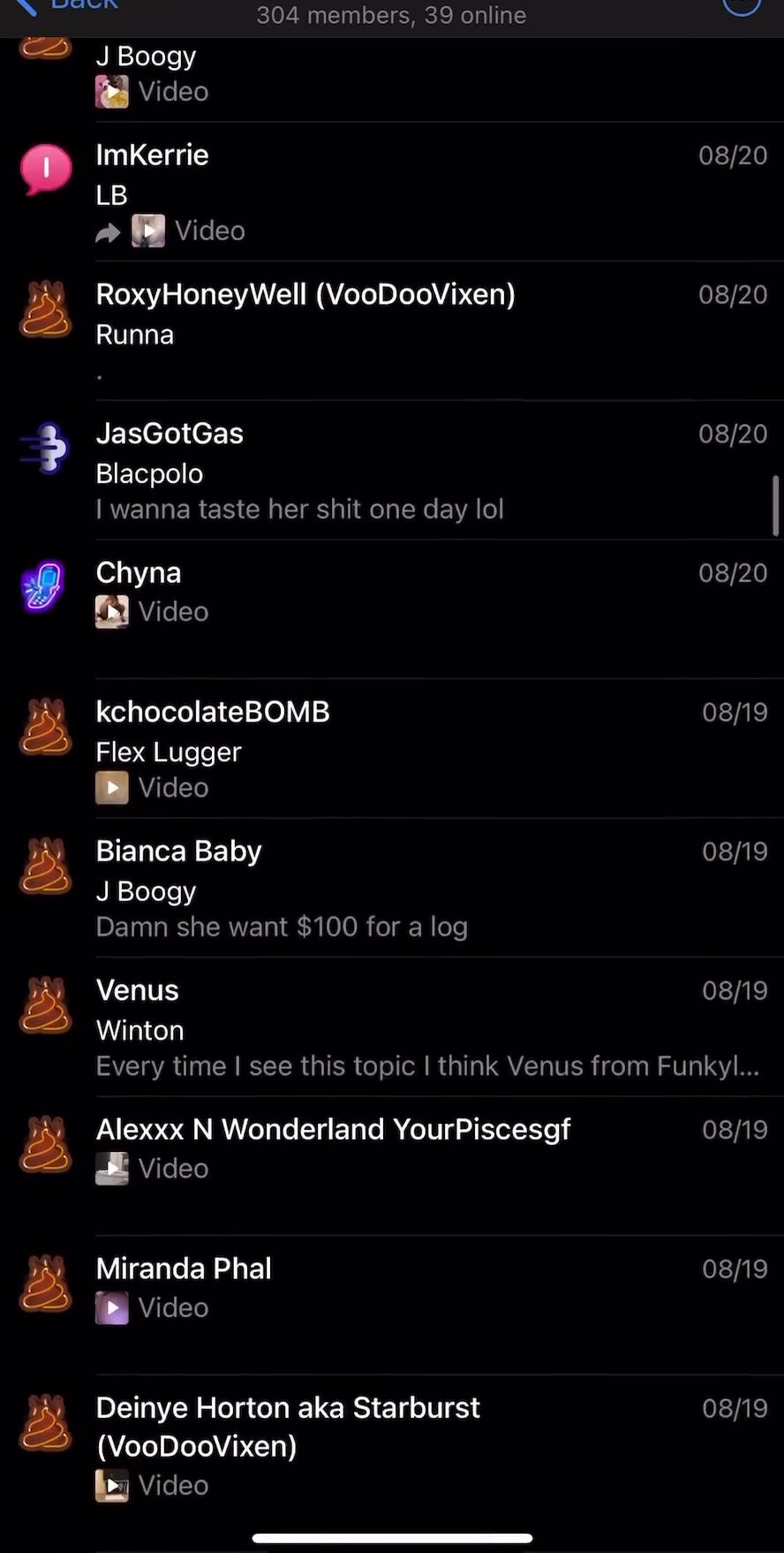The width and height of the screenshot is (784, 1553).
Task: Go back using the Back button
Action: coord(66,7)
